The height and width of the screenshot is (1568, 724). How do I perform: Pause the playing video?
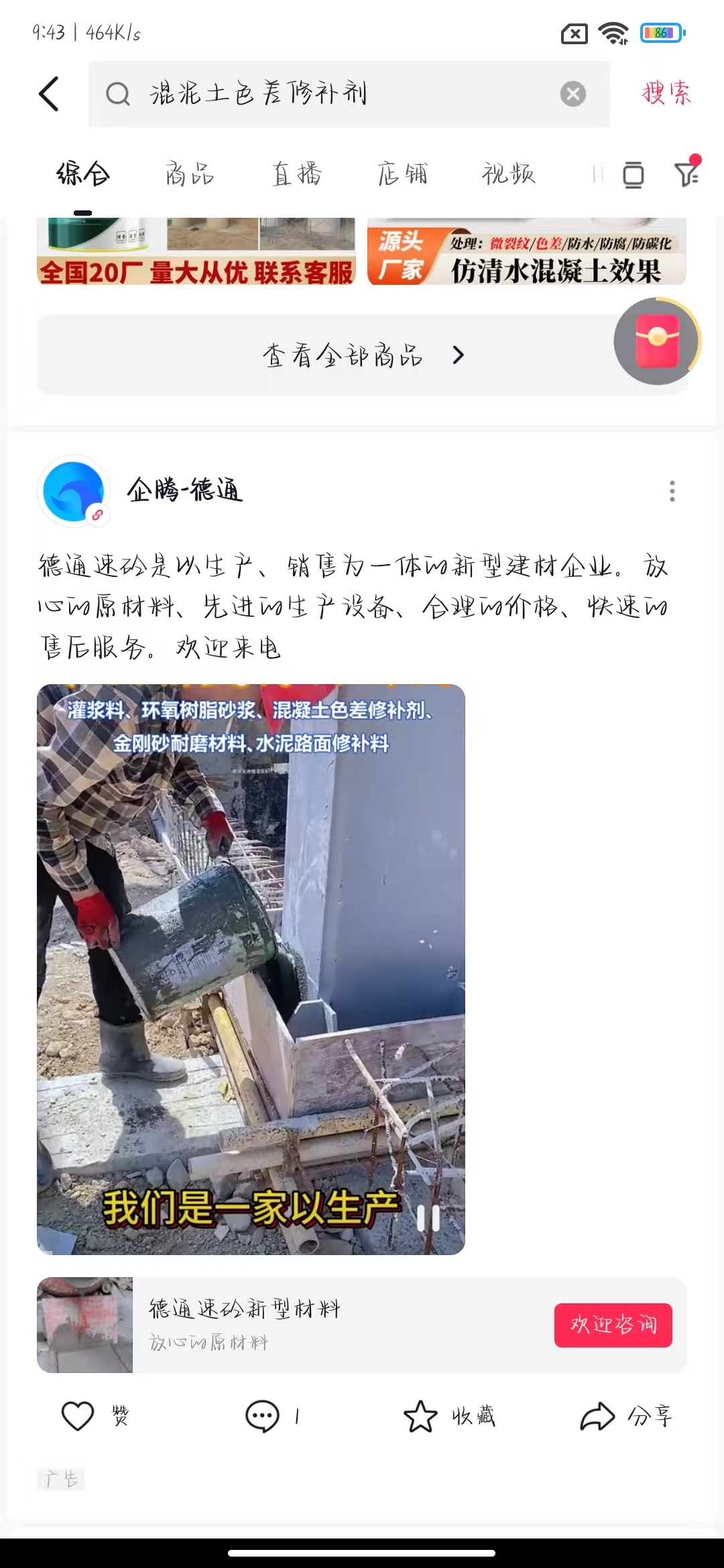tap(428, 1218)
